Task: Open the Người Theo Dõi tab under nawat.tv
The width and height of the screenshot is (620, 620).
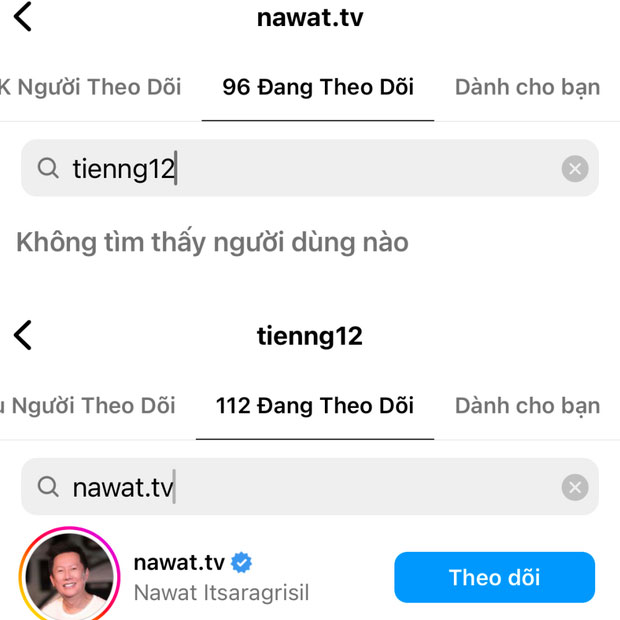Action: coord(95,87)
